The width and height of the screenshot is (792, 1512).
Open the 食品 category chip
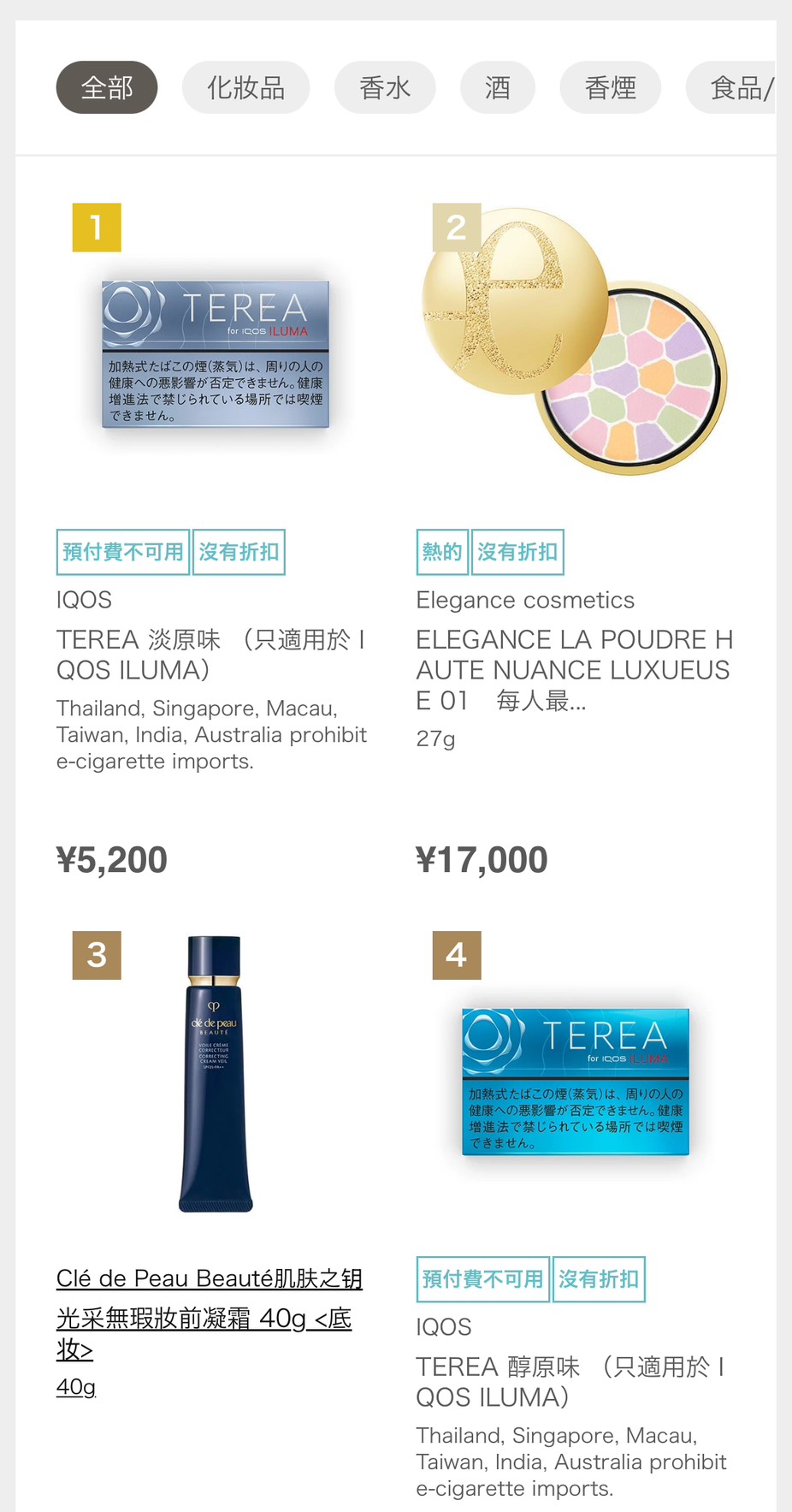736,87
